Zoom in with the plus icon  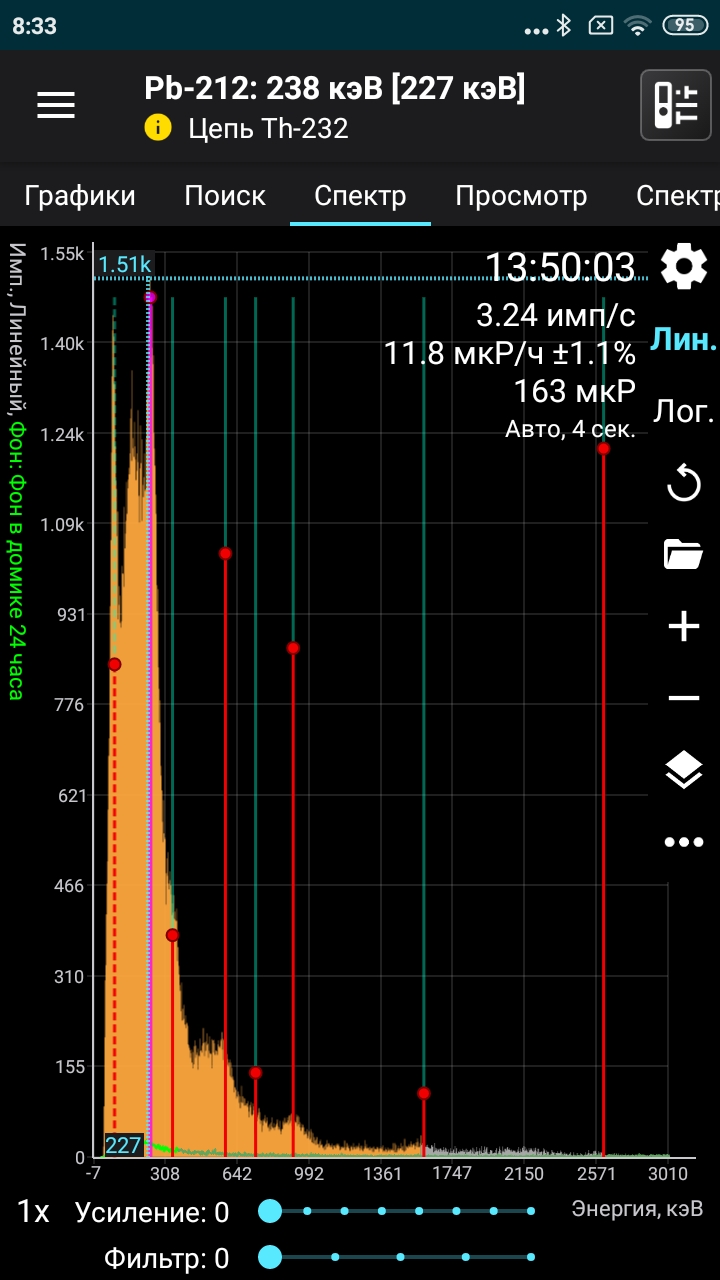[684, 626]
